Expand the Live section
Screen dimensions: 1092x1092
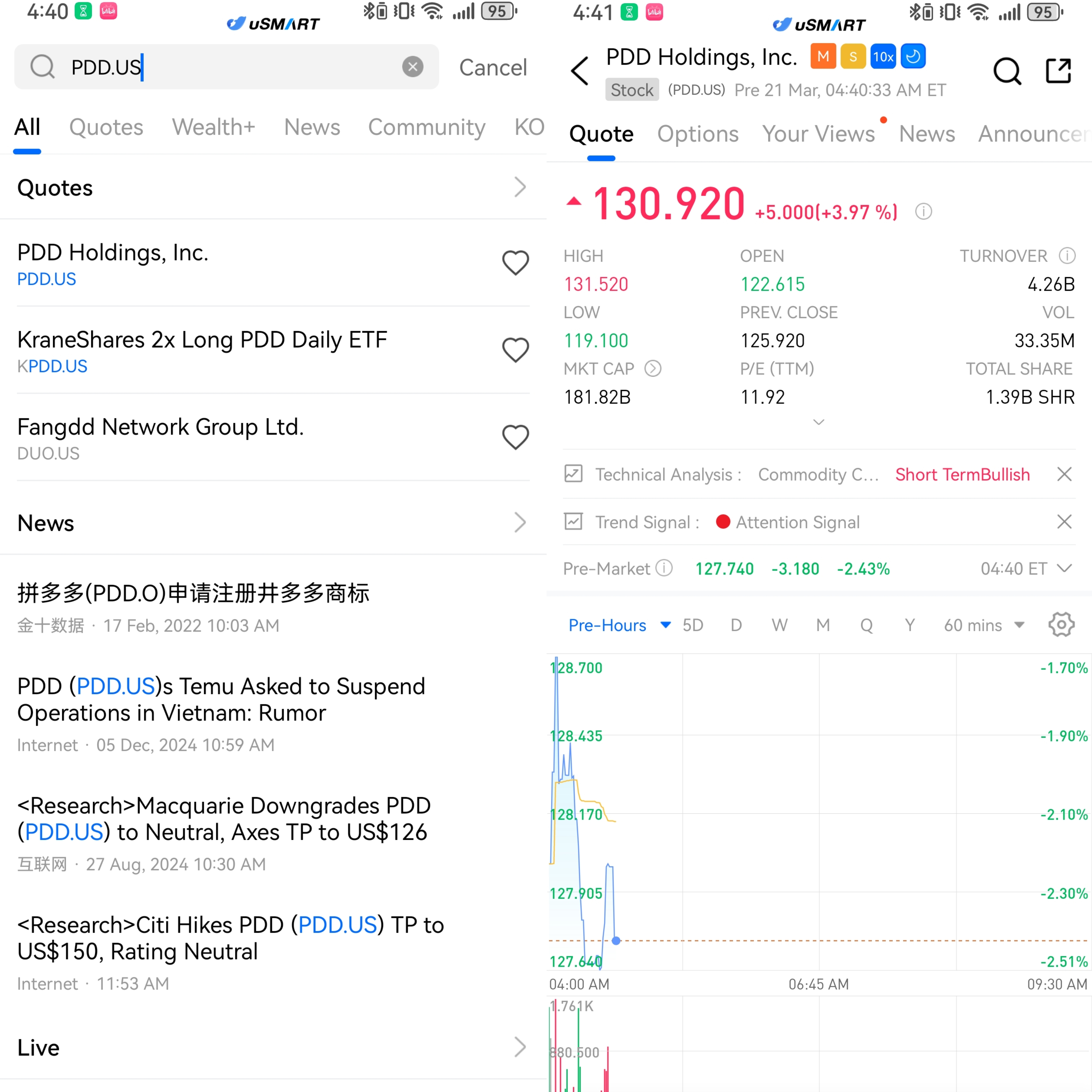coord(519,1047)
